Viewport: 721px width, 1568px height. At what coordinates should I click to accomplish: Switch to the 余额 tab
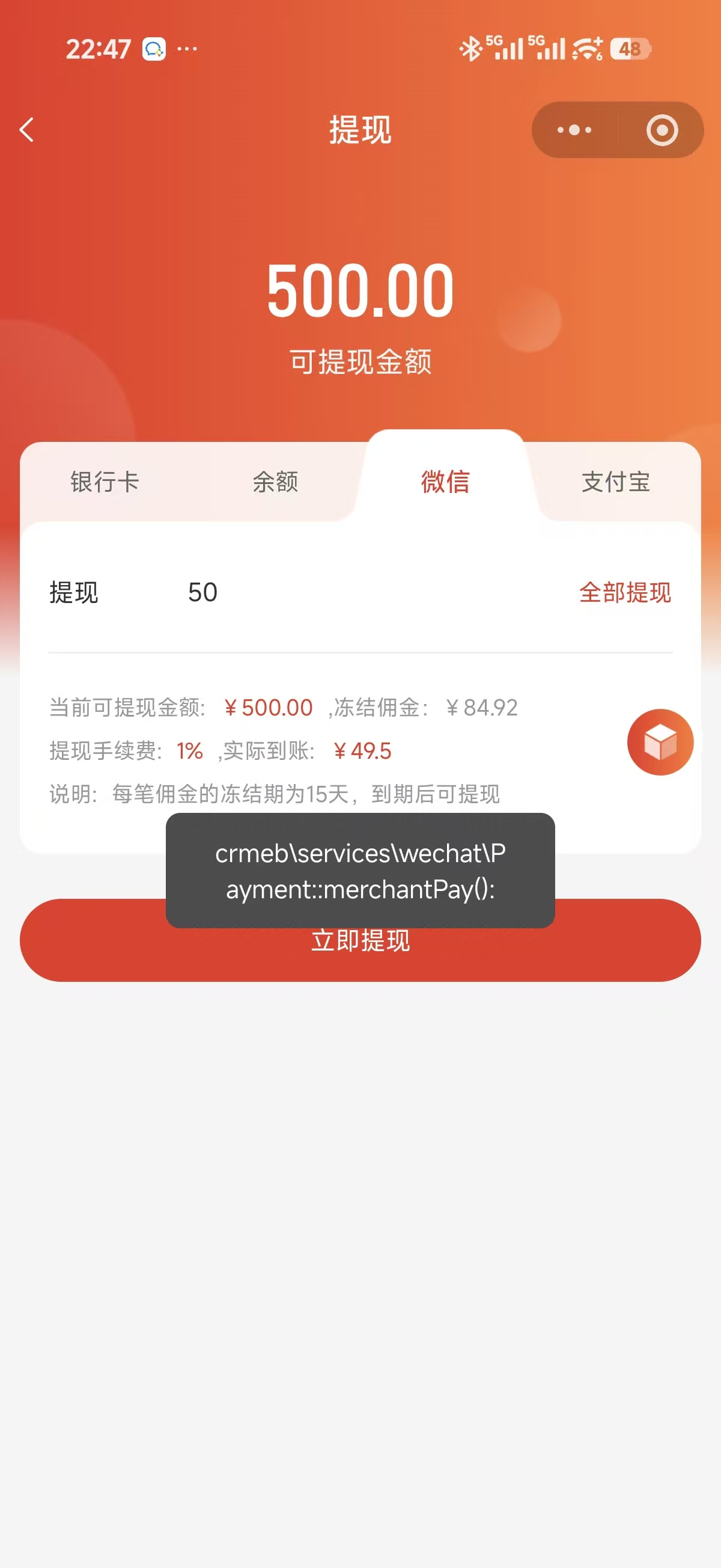coord(275,482)
